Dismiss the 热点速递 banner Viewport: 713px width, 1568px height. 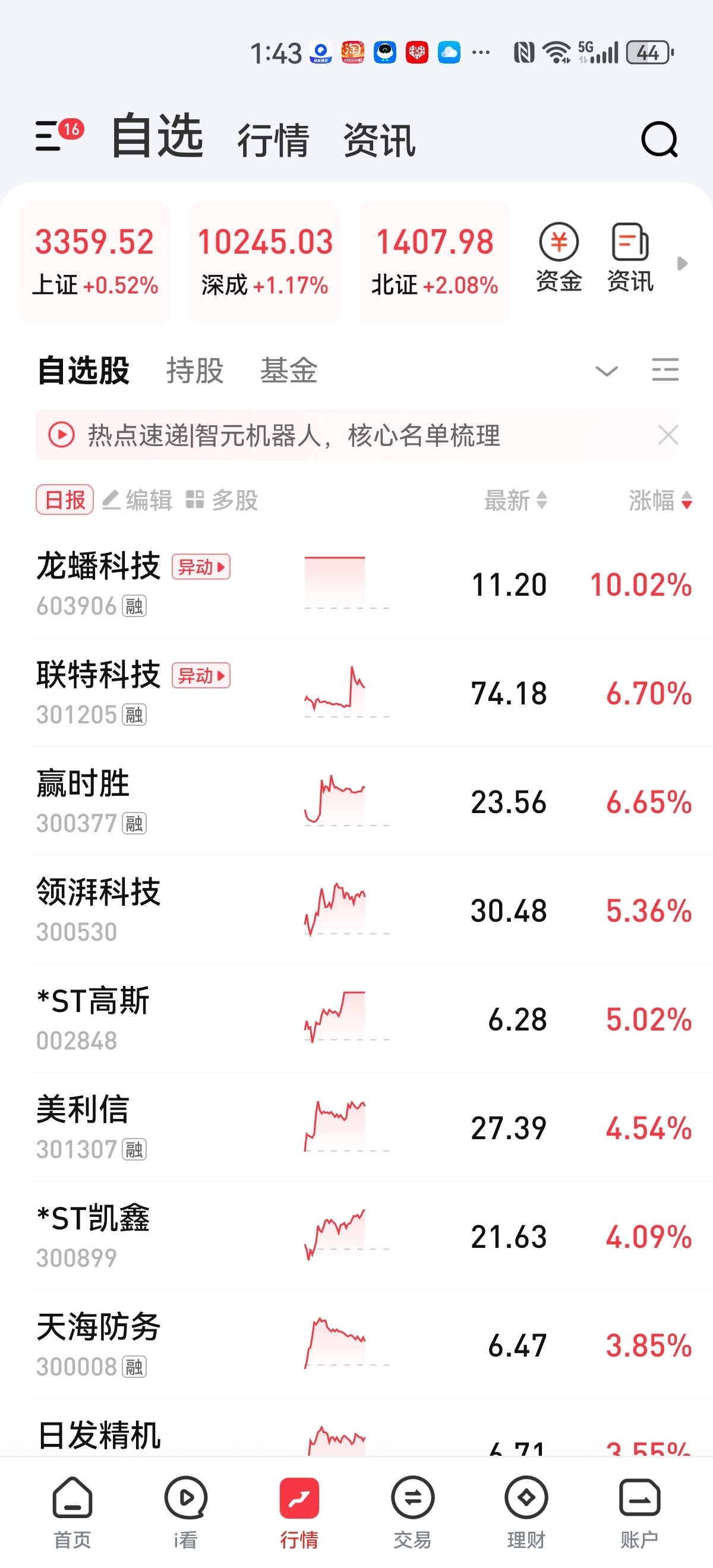[x=668, y=435]
